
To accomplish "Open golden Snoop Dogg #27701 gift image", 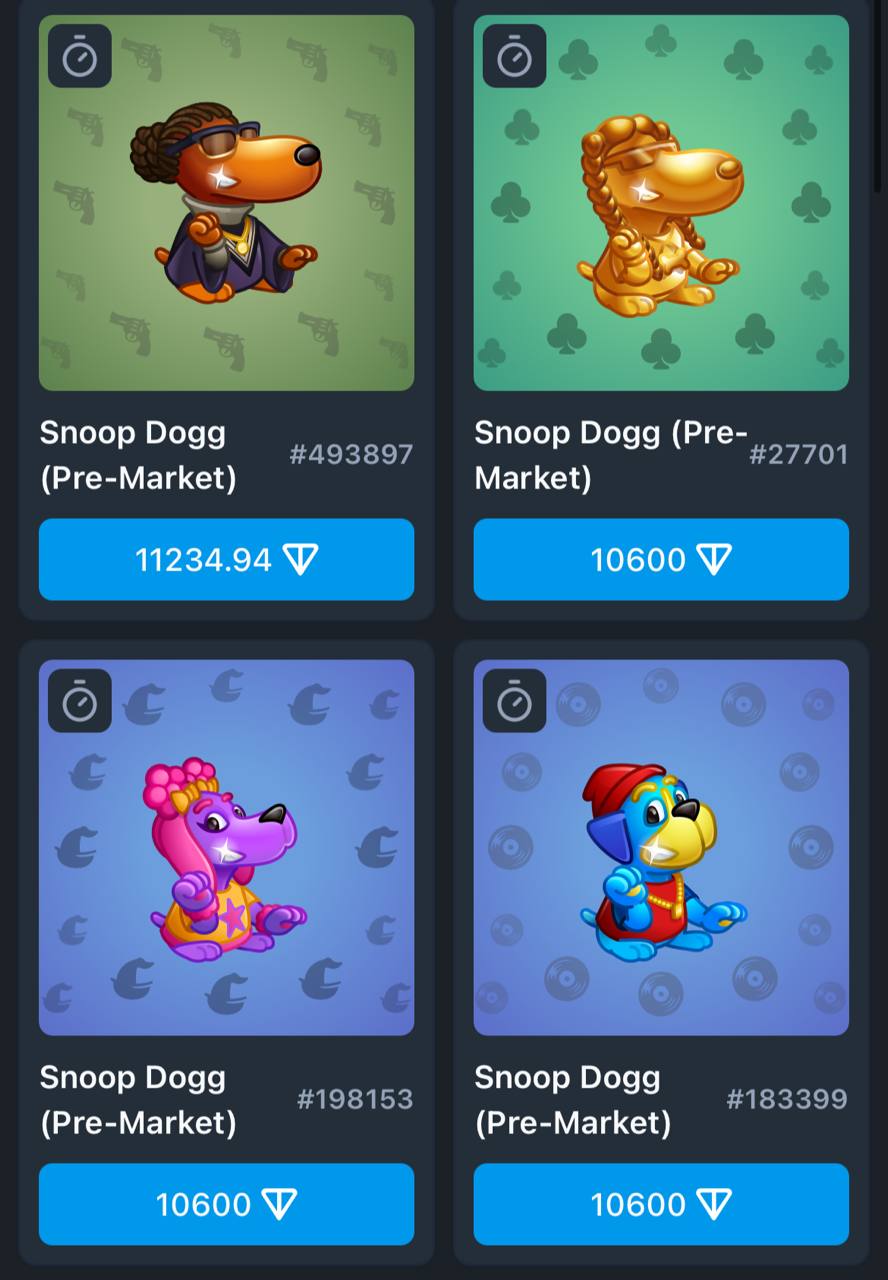I will click(661, 203).
